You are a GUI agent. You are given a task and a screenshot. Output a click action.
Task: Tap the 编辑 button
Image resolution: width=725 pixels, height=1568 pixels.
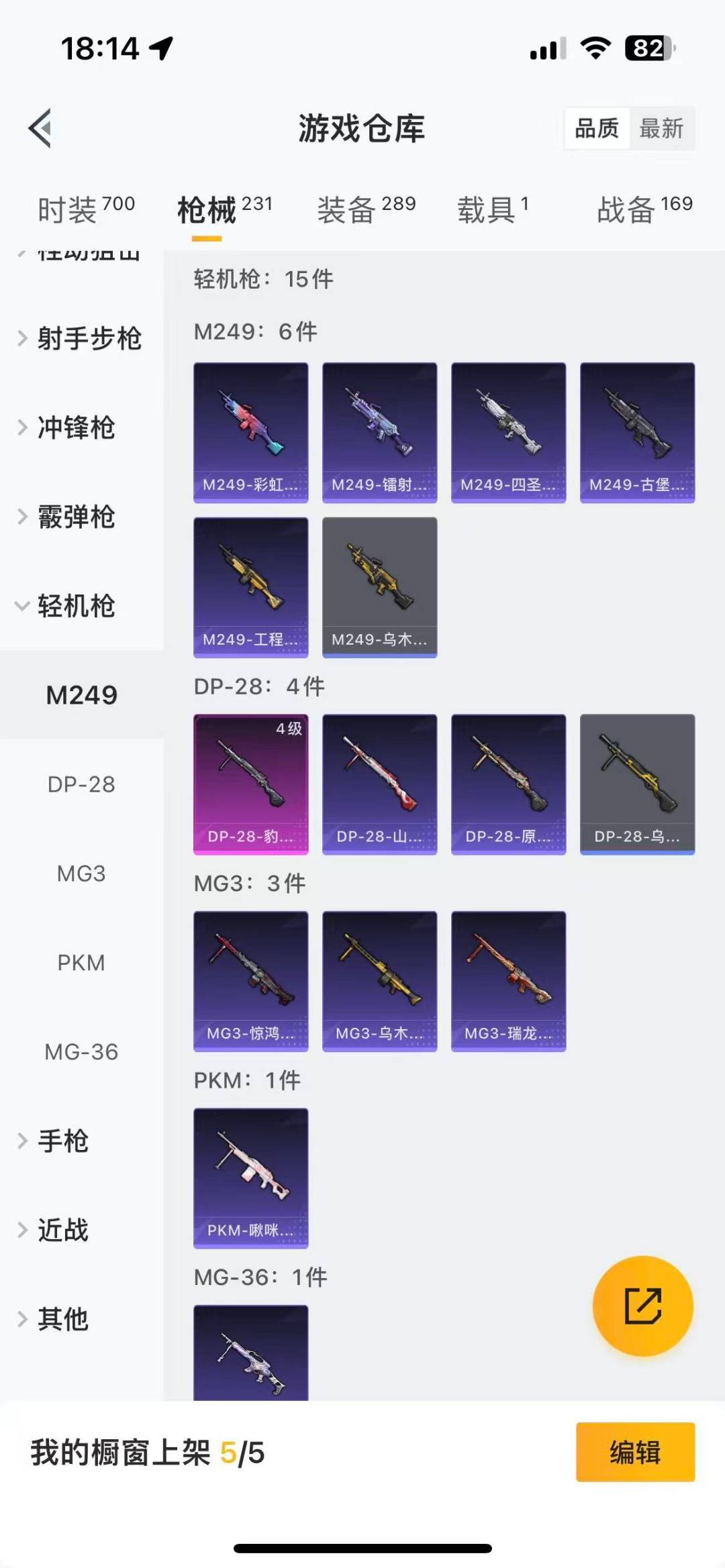(x=635, y=1452)
